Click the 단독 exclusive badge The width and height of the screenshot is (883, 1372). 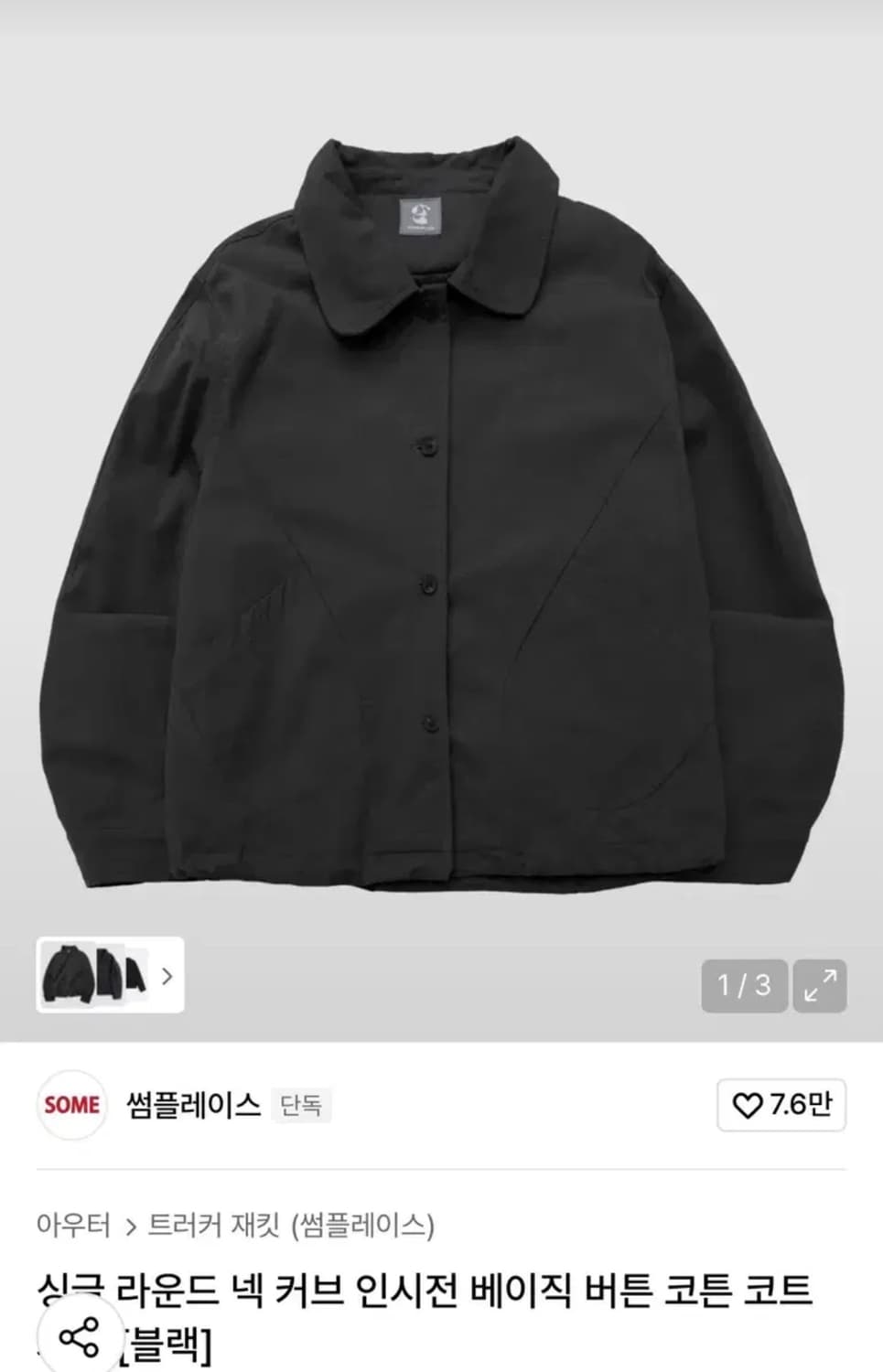(303, 1105)
